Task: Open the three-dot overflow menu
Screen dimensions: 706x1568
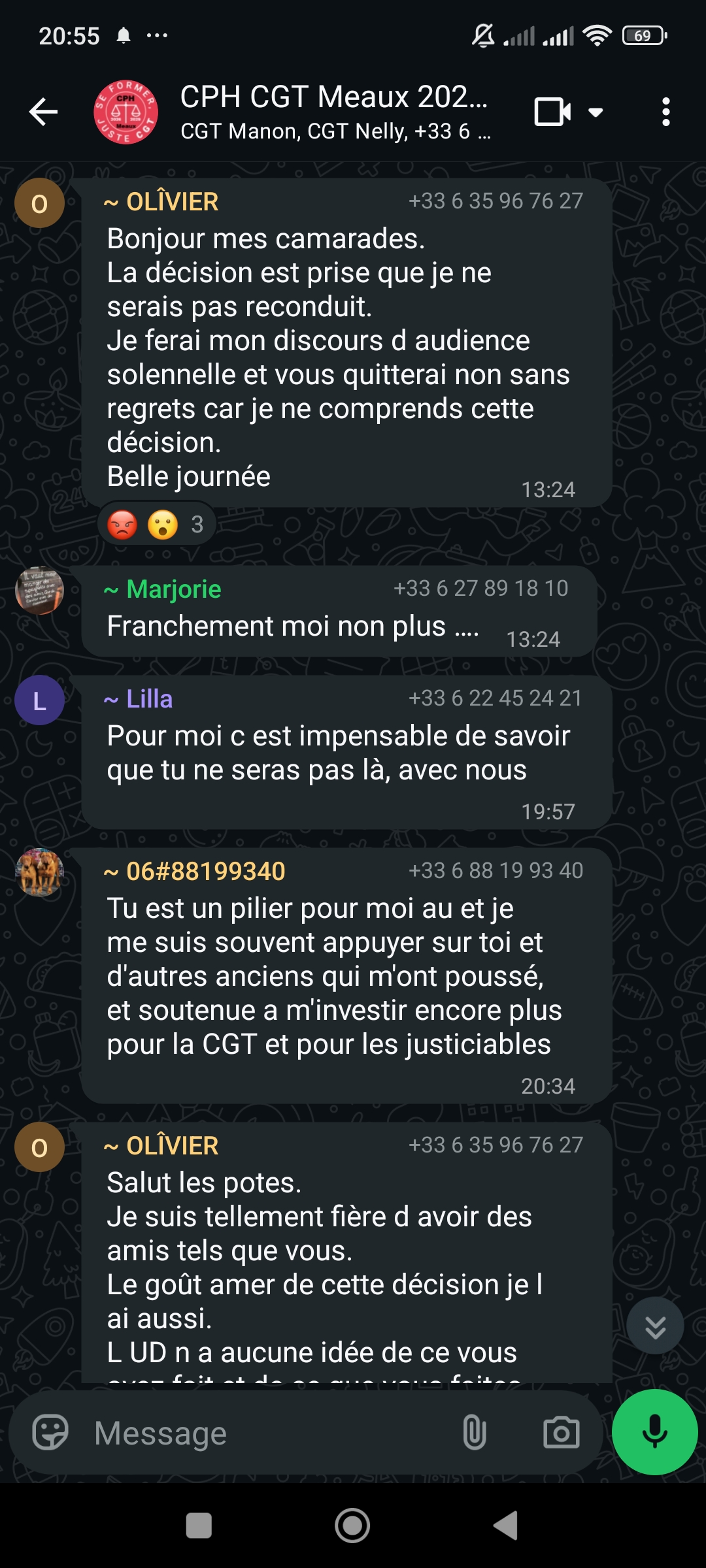Action: (665, 112)
